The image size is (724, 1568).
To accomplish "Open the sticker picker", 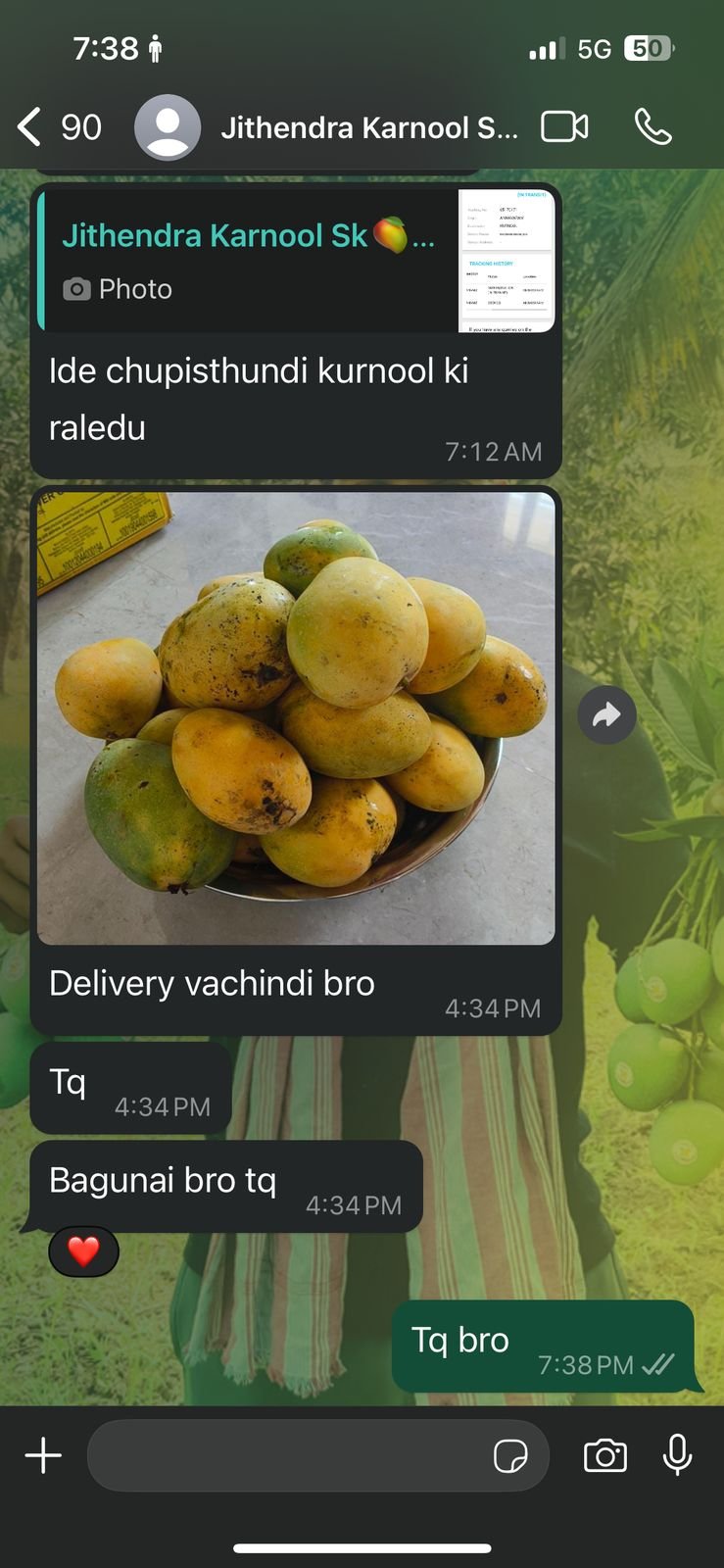I will (510, 1456).
